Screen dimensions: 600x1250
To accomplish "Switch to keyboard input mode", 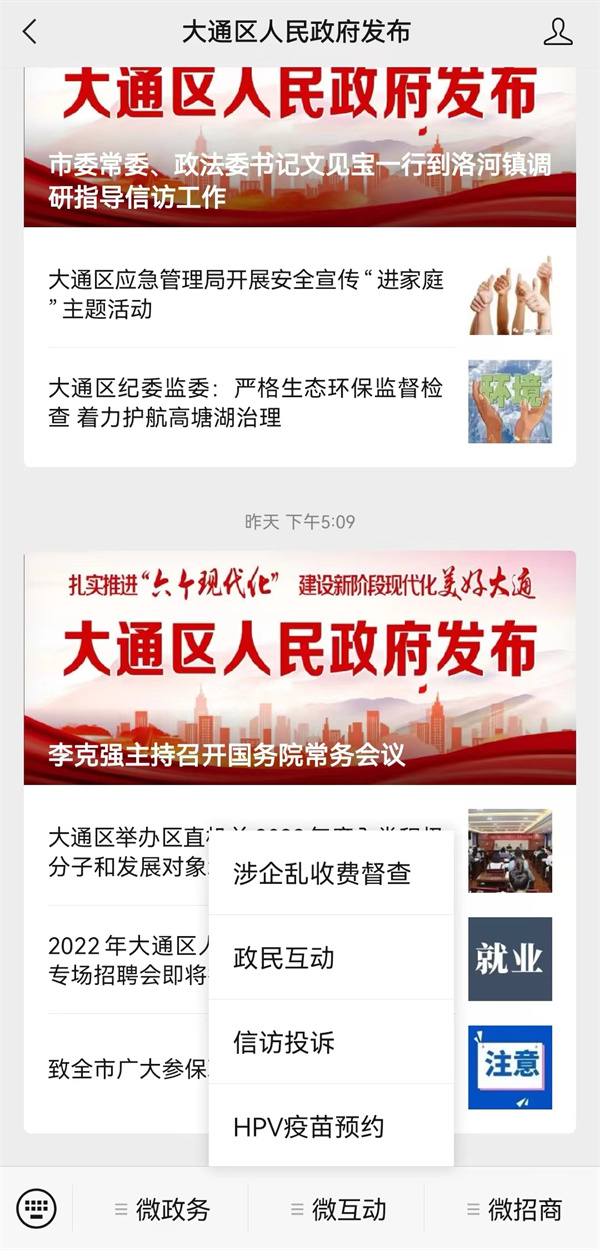I will [37, 1209].
